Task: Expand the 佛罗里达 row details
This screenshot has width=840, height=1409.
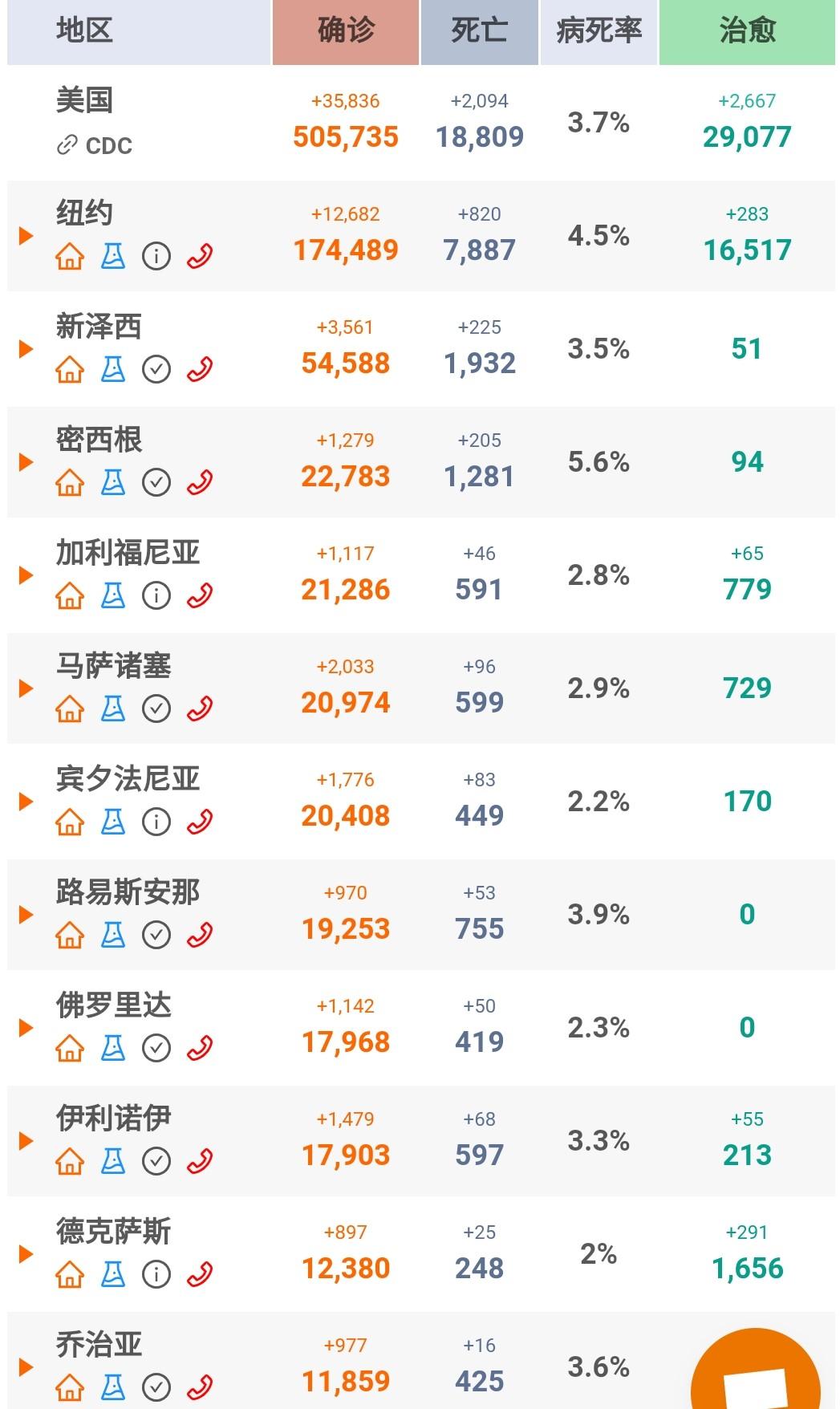Action: click(25, 1029)
